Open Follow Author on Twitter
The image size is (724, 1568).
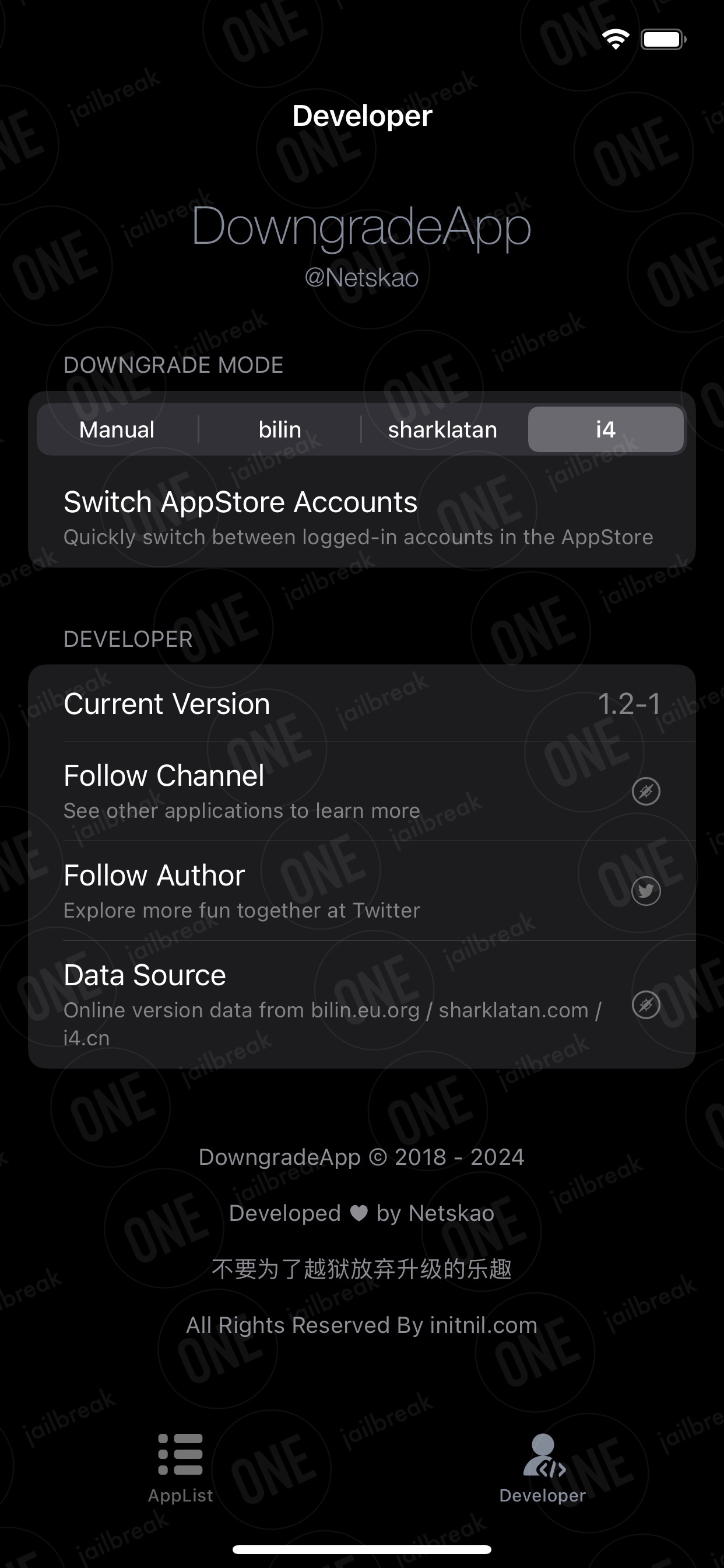(x=362, y=891)
